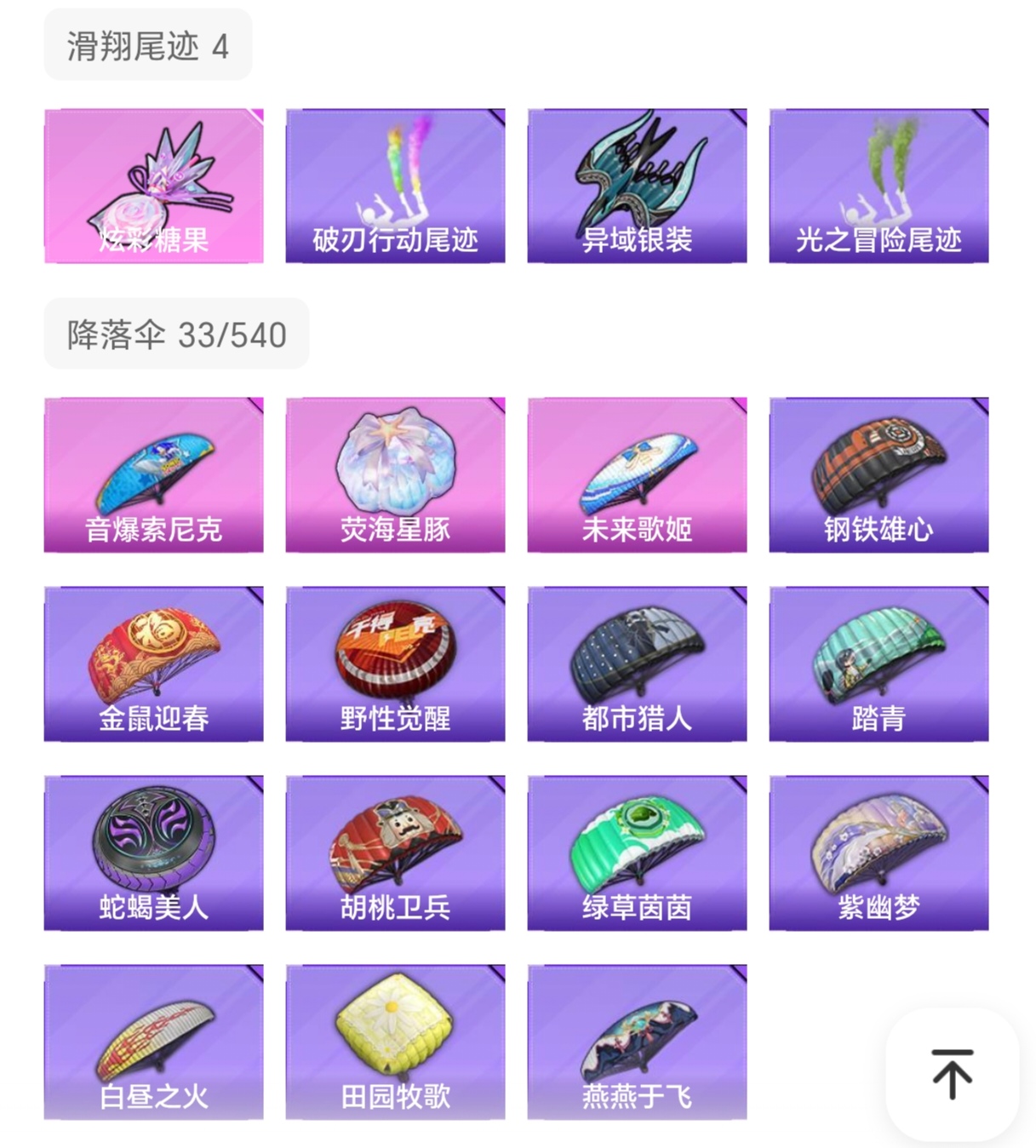
Task: Select the 踏青 parachute item
Action: pos(879,663)
